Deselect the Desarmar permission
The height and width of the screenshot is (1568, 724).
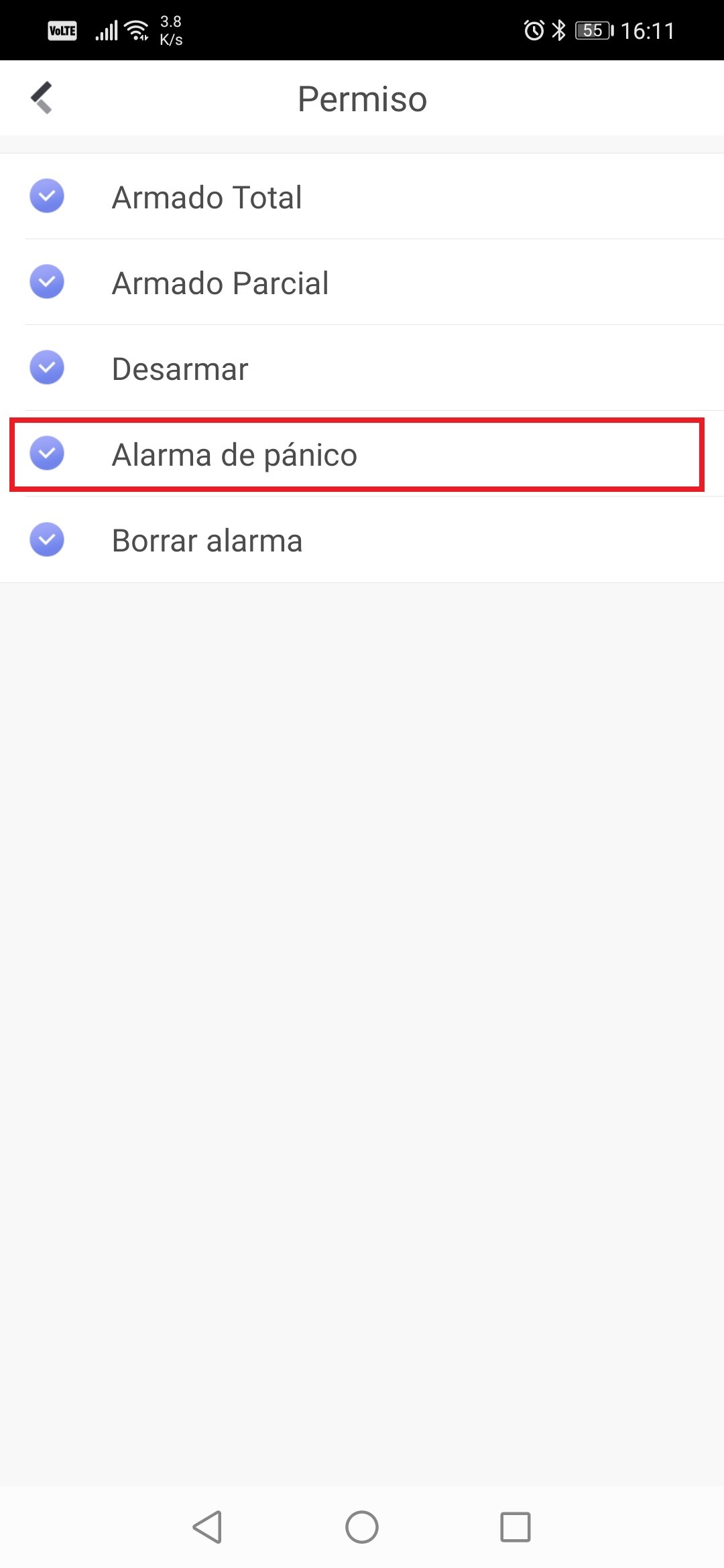(x=47, y=368)
